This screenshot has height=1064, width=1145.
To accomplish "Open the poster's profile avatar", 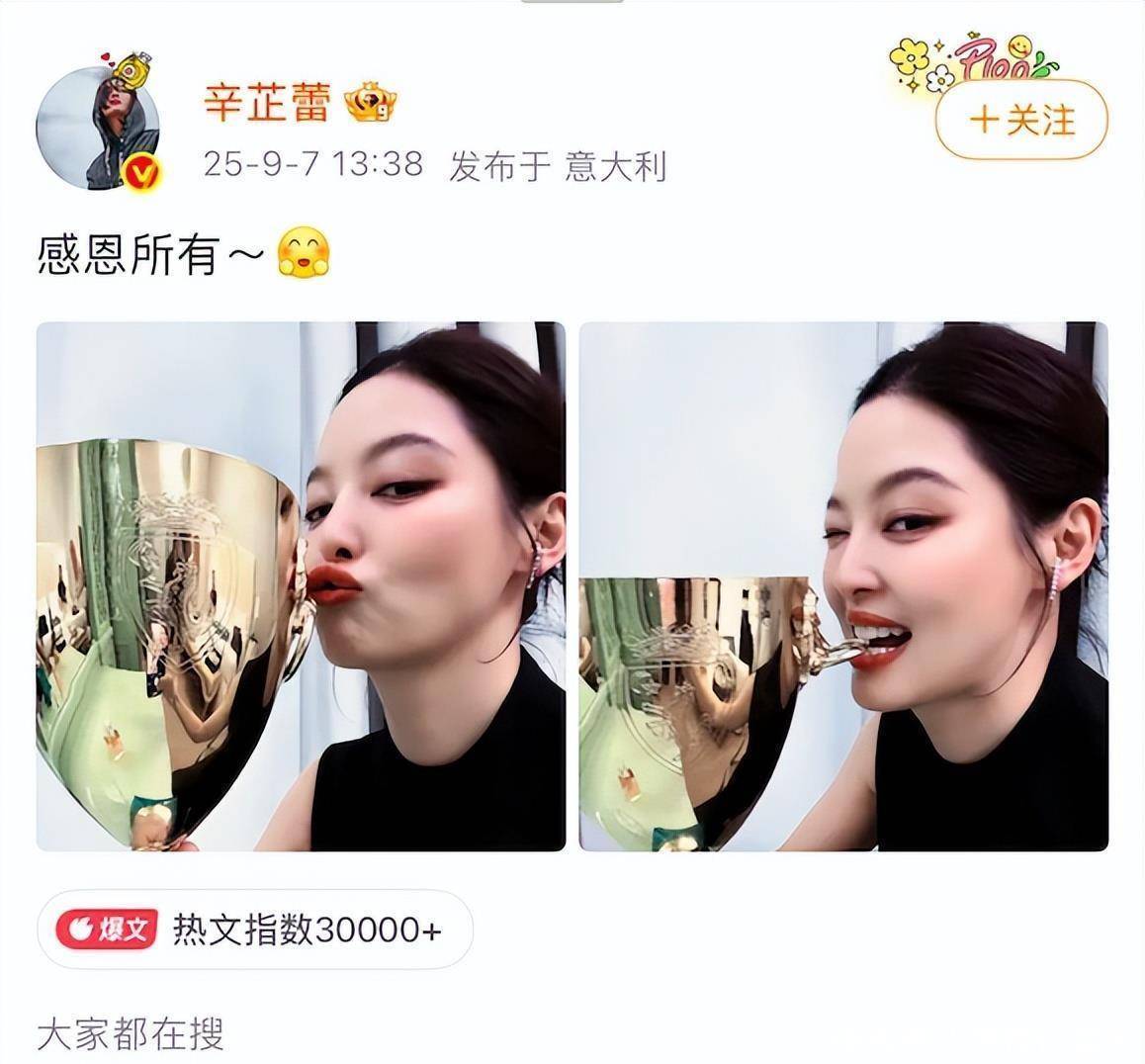I will [97, 129].
